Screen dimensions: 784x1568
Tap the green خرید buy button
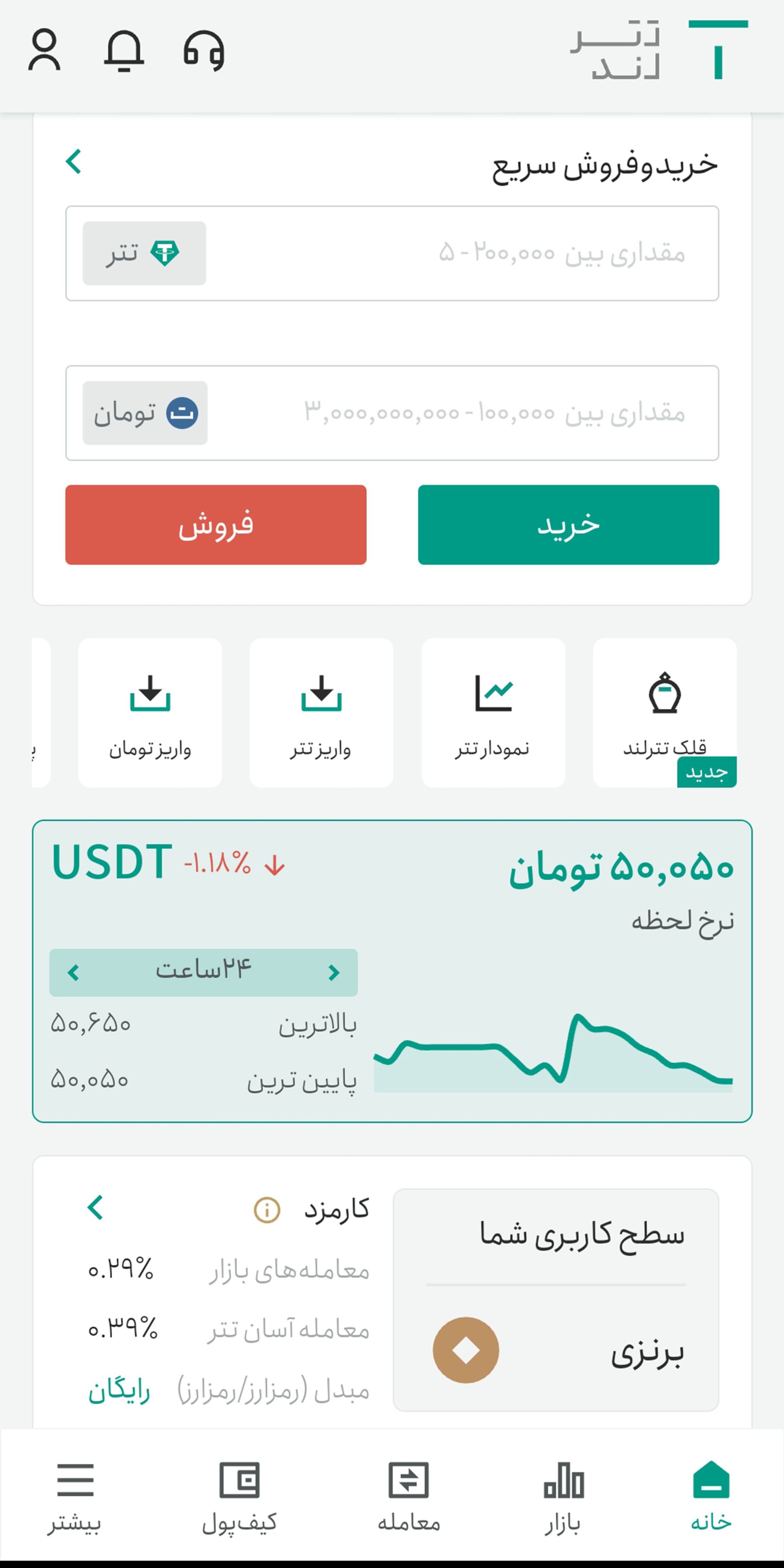click(x=568, y=525)
